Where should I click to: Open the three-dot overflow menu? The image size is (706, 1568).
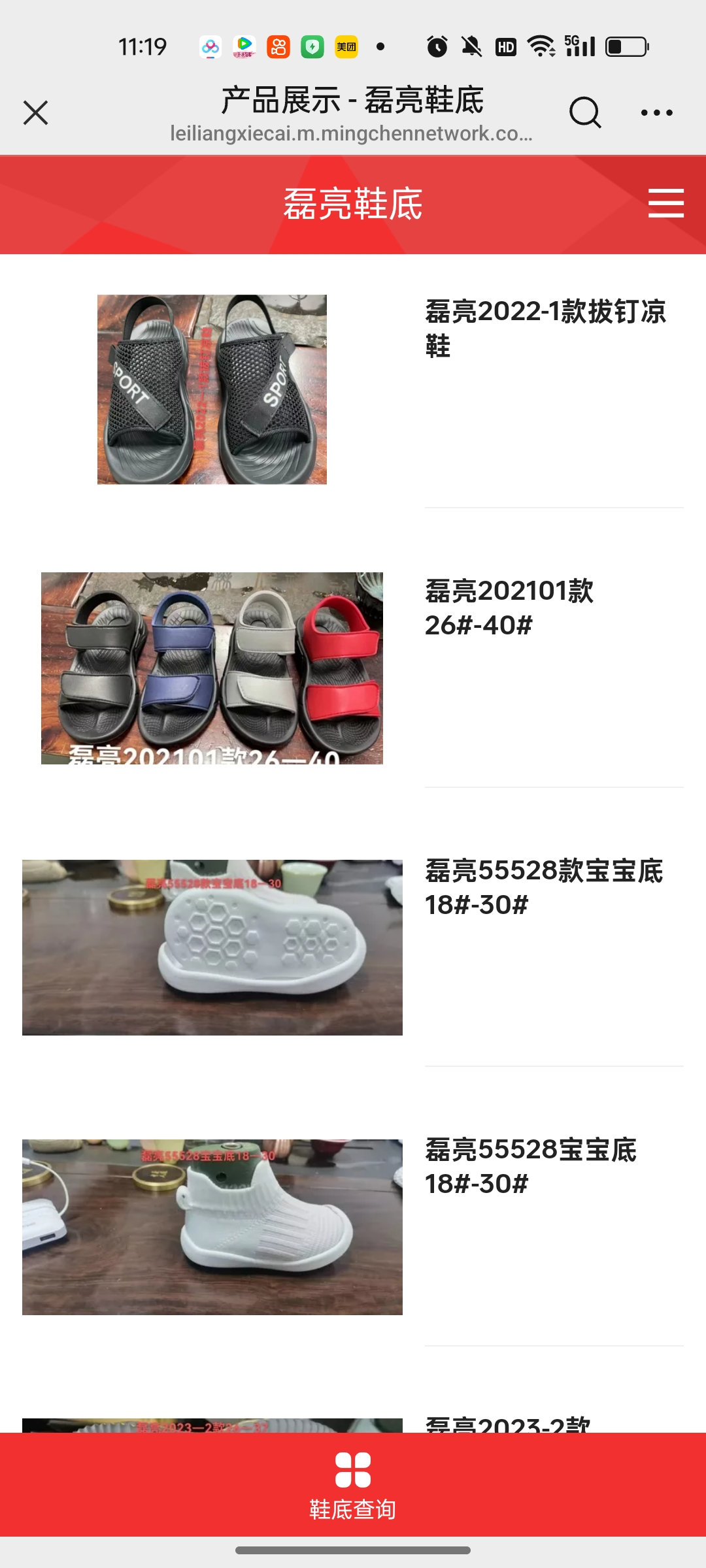[x=656, y=112]
